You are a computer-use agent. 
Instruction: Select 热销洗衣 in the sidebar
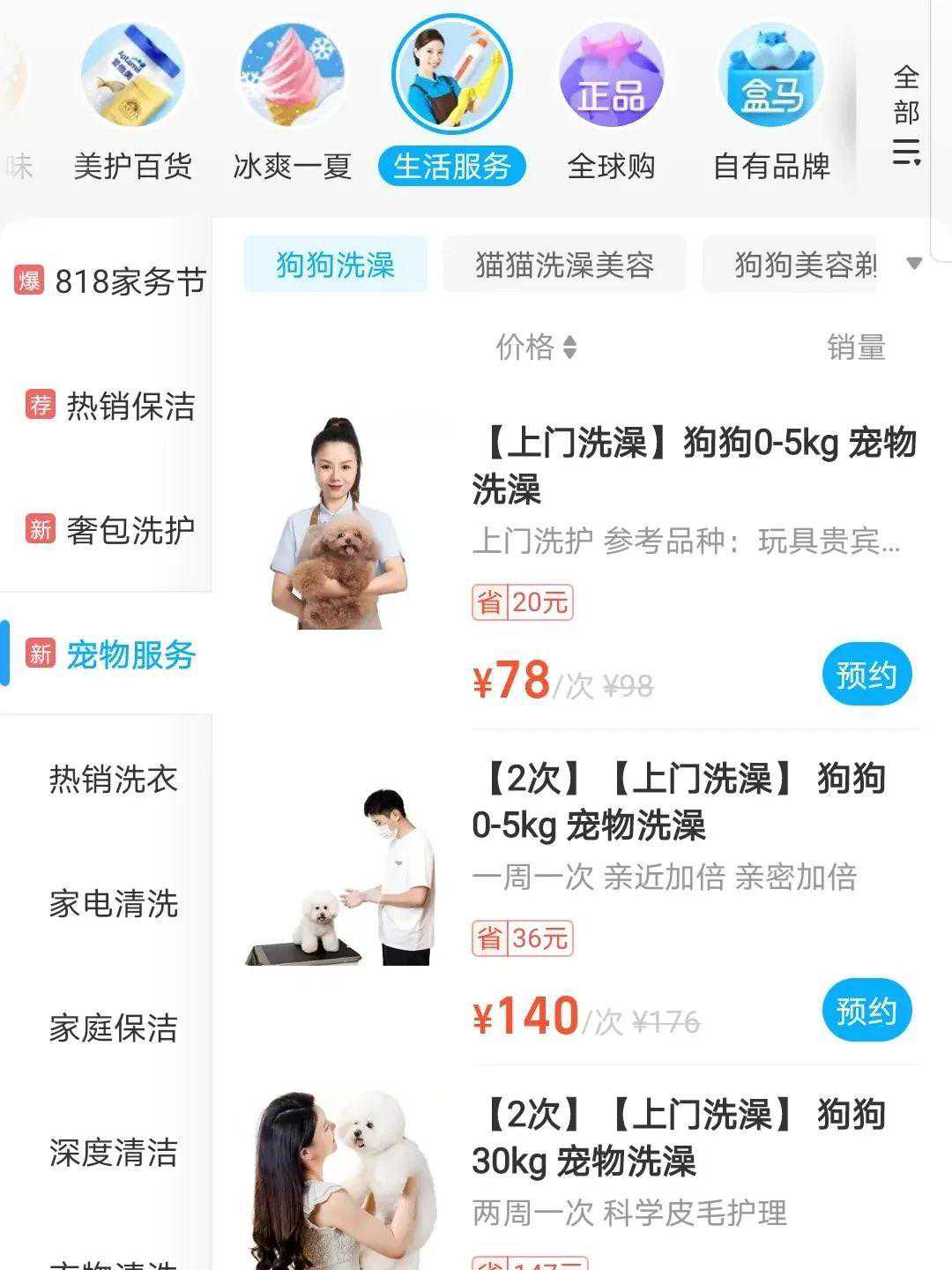pyautogui.click(x=113, y=779)
